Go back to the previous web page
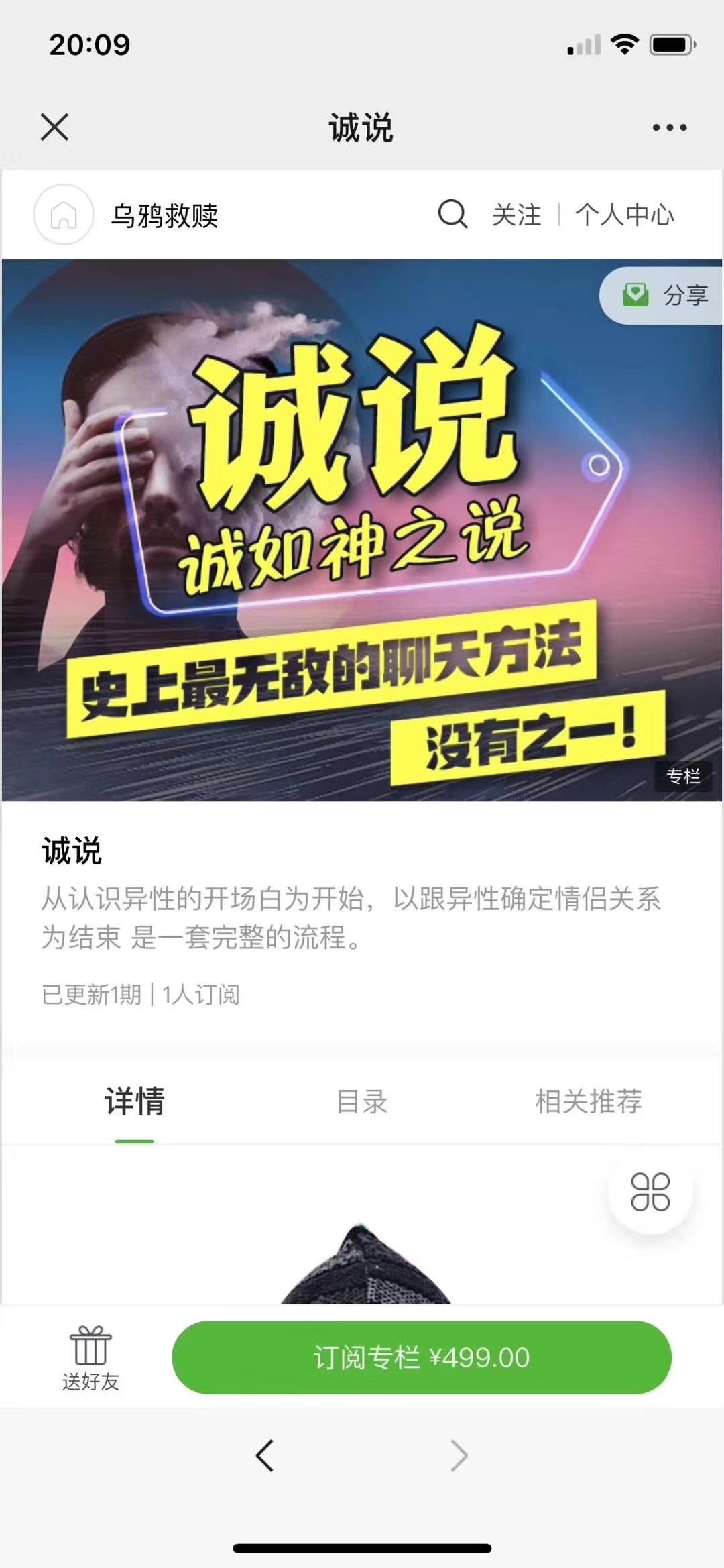724x1568 pixels. click(x=265, y=1455)
